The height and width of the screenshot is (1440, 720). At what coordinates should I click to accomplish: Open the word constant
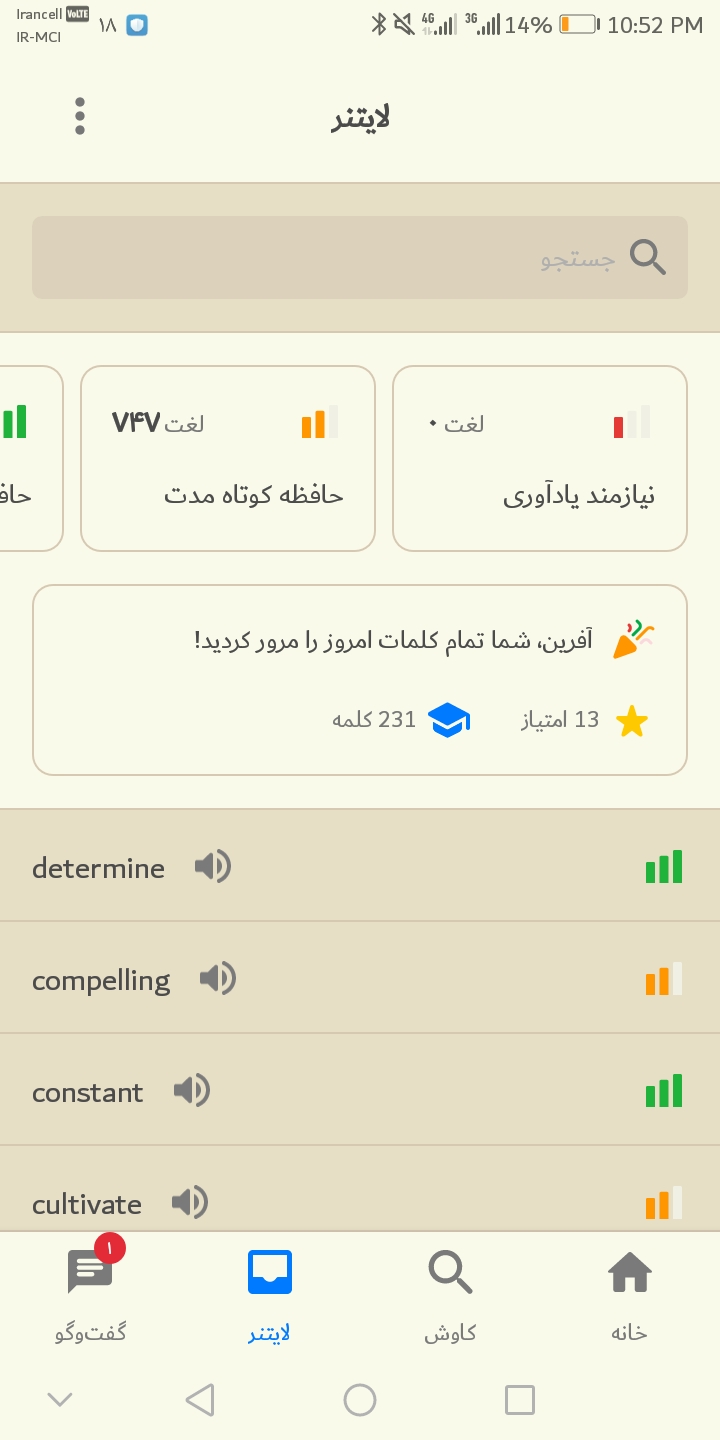pos(360,1090)
